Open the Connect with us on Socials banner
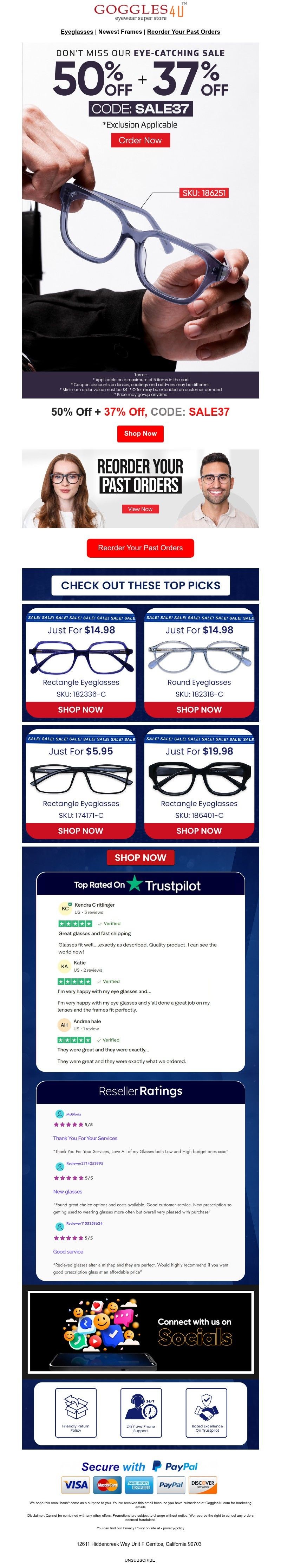 pos(140,1332)
